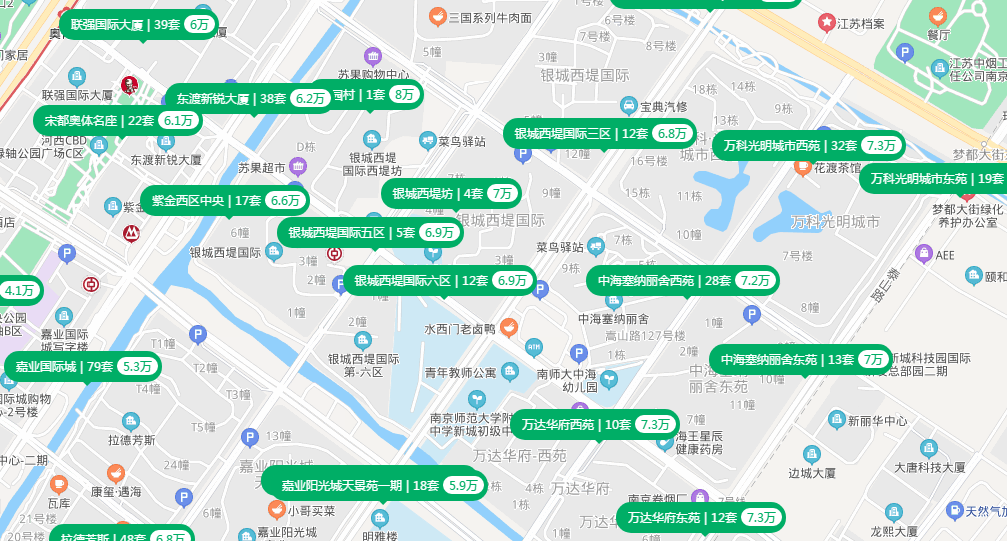Open 紫金西区中央 17套 listing bubble
1007x541 pixels.
[225, 200]
